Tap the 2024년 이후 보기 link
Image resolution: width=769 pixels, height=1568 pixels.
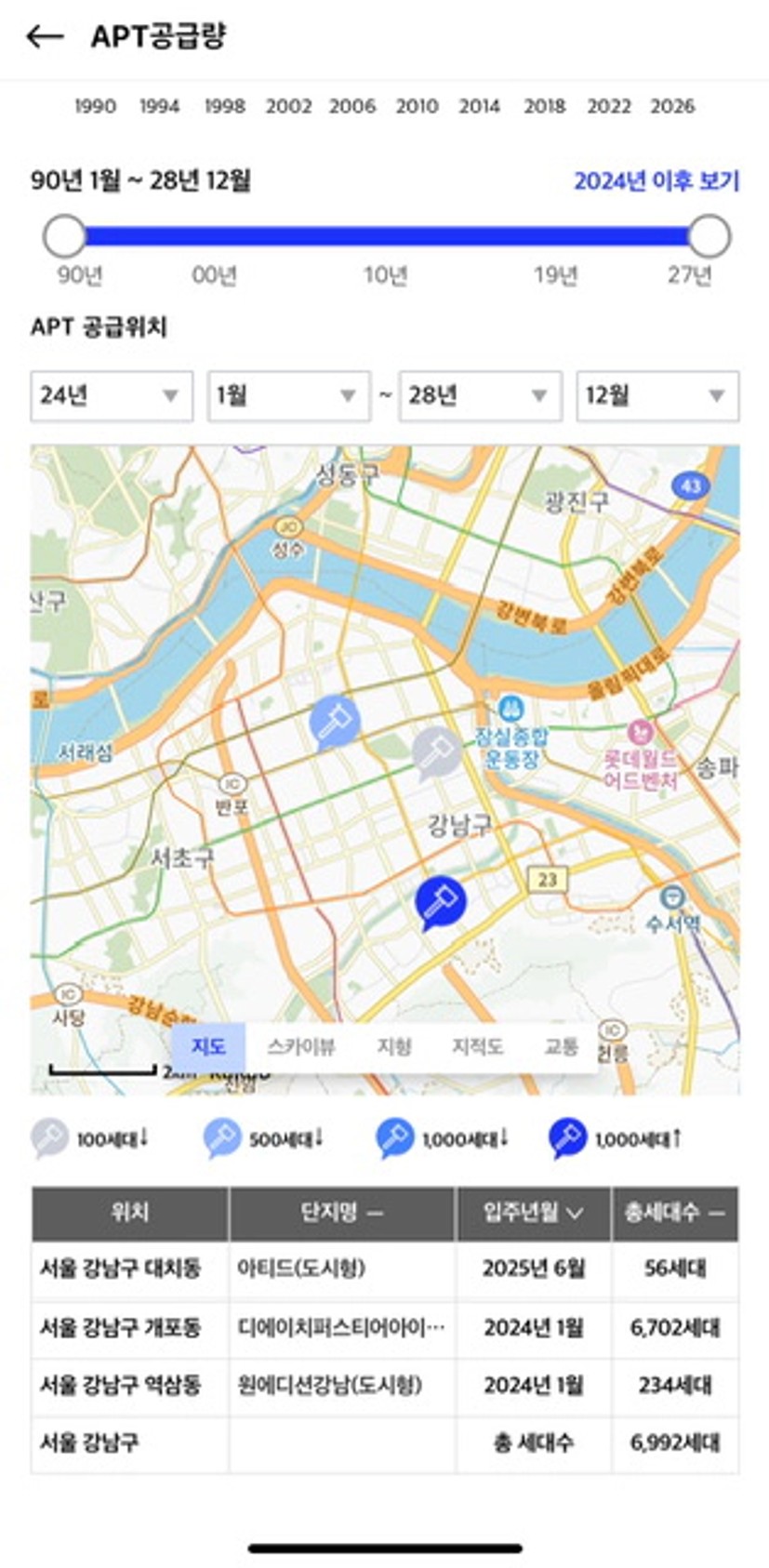point(656,180)
